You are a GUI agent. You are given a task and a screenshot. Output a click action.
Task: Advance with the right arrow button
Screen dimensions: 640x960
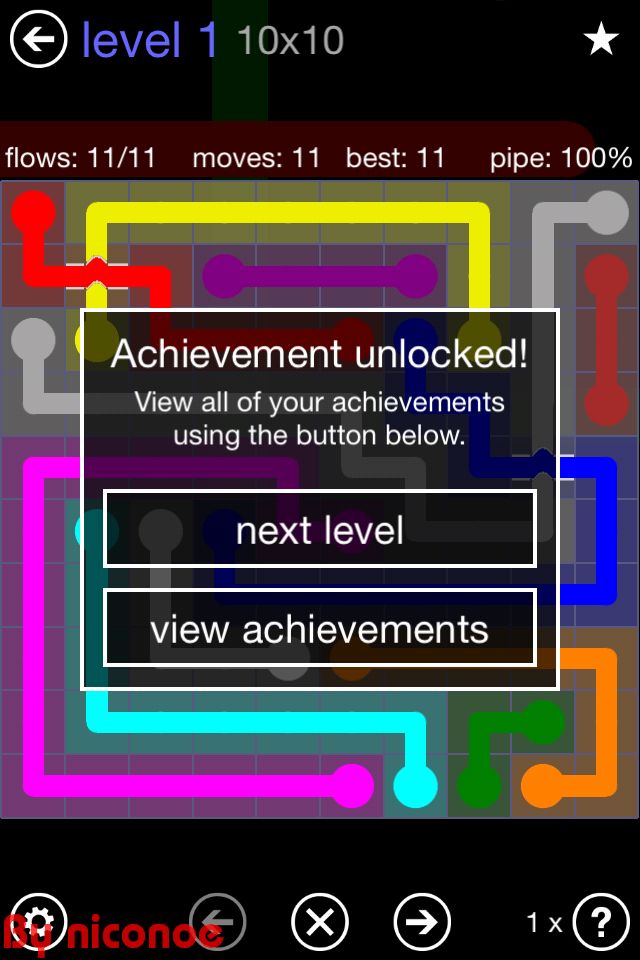422,921
